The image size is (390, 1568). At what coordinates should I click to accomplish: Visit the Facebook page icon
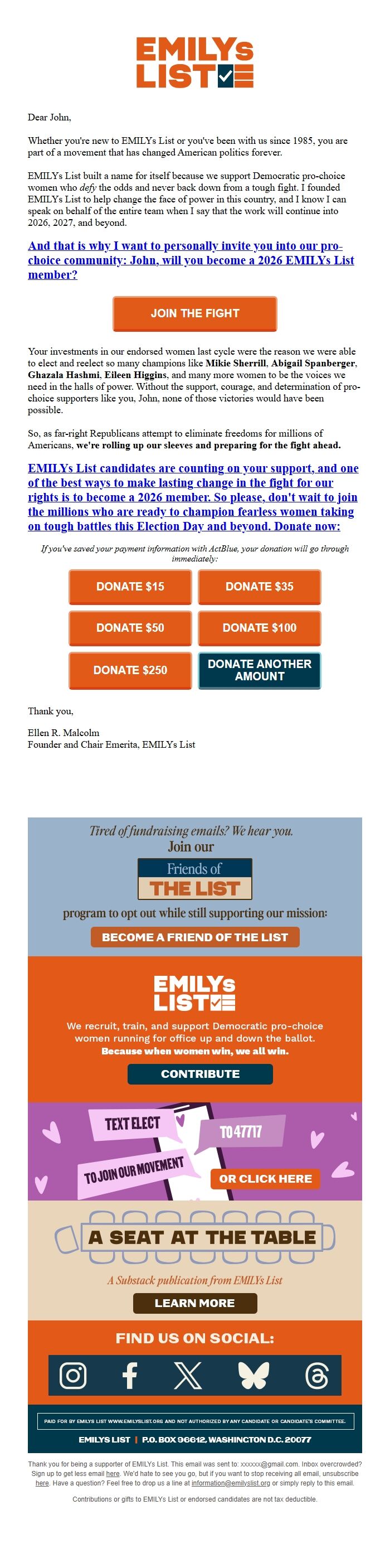(130, 1375)
